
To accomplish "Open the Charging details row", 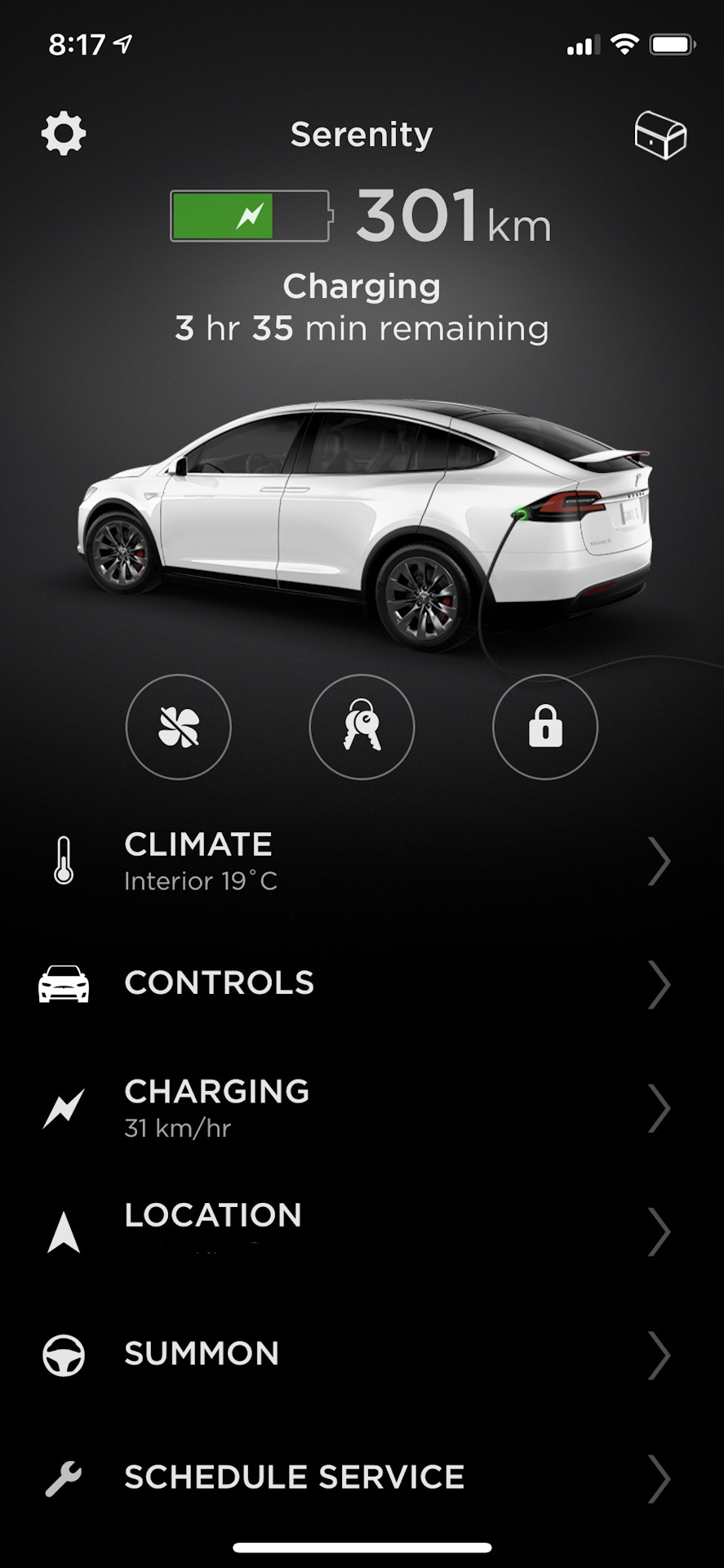I will point(362,1107).
